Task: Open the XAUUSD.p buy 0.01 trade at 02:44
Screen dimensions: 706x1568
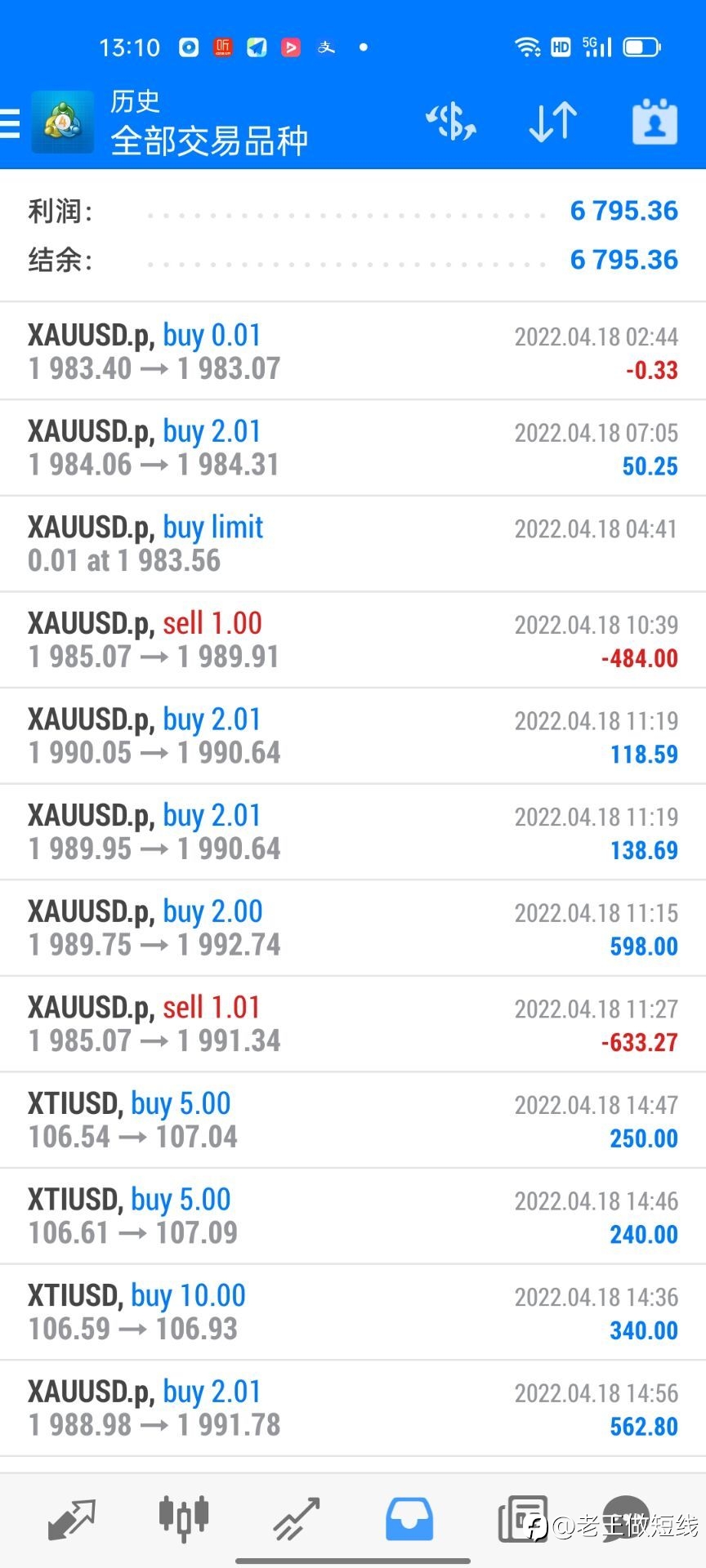Action: tap(353, 351)
